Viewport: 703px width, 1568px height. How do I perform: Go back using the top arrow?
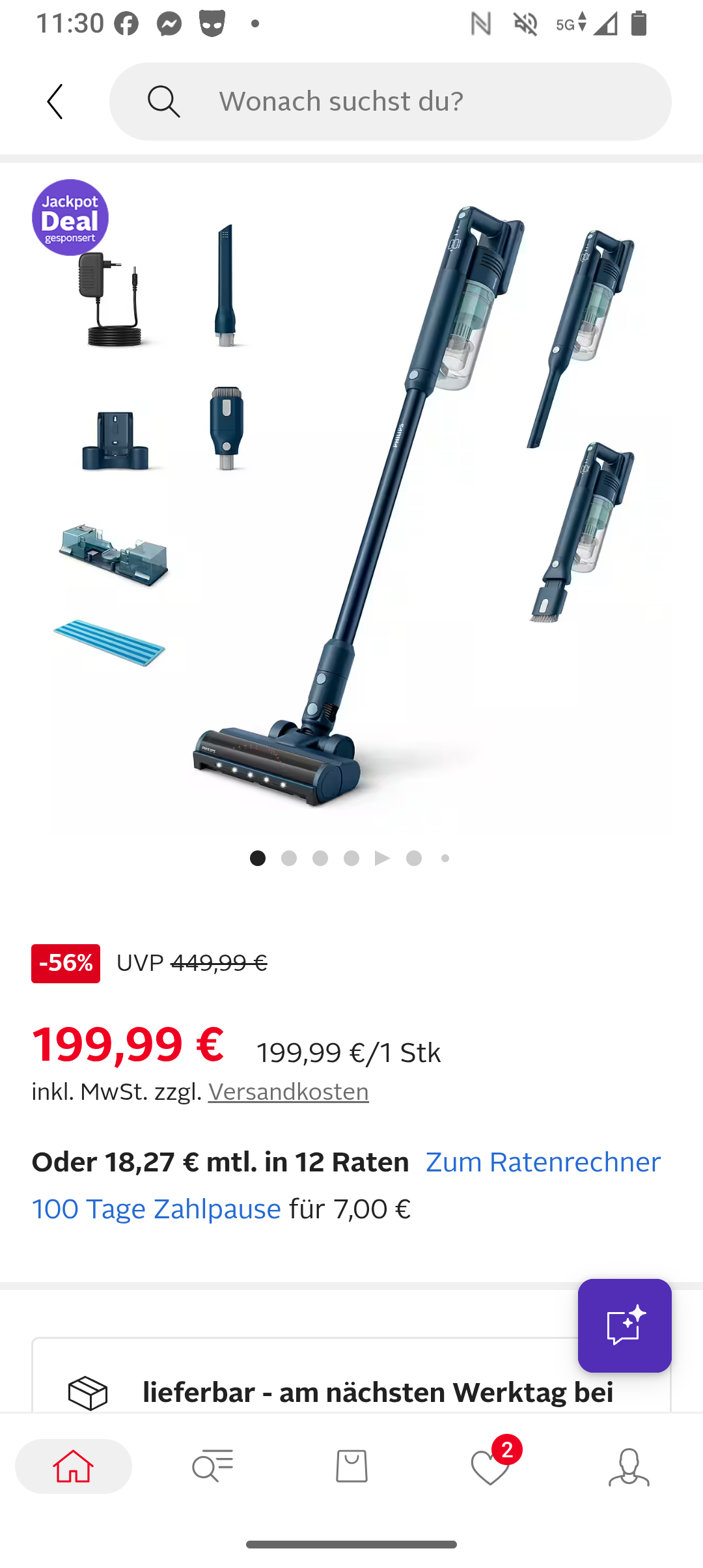click(55, 102)
